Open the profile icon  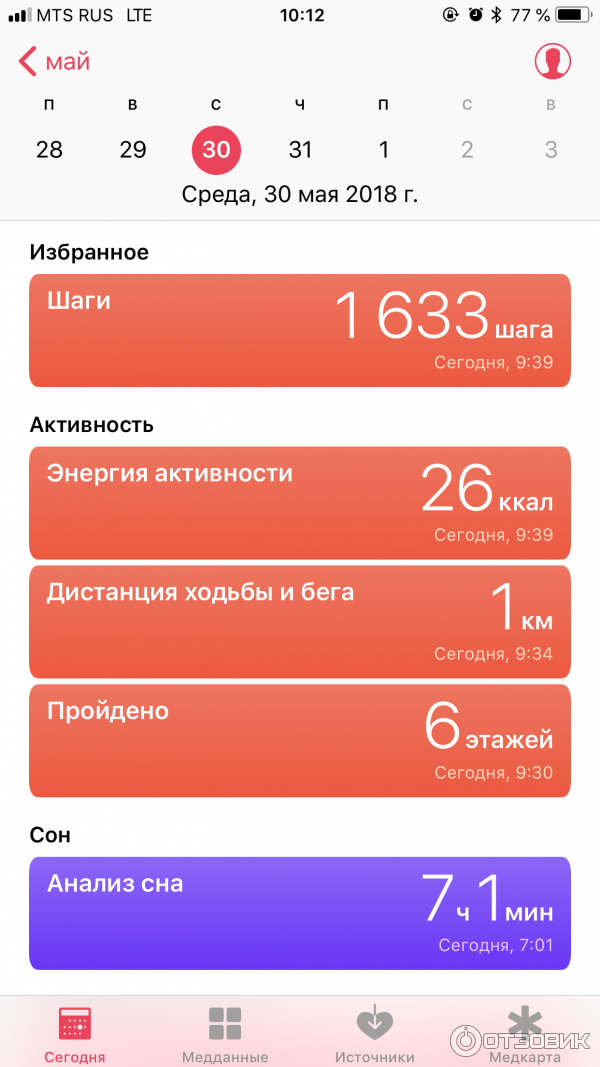[553, 61]
